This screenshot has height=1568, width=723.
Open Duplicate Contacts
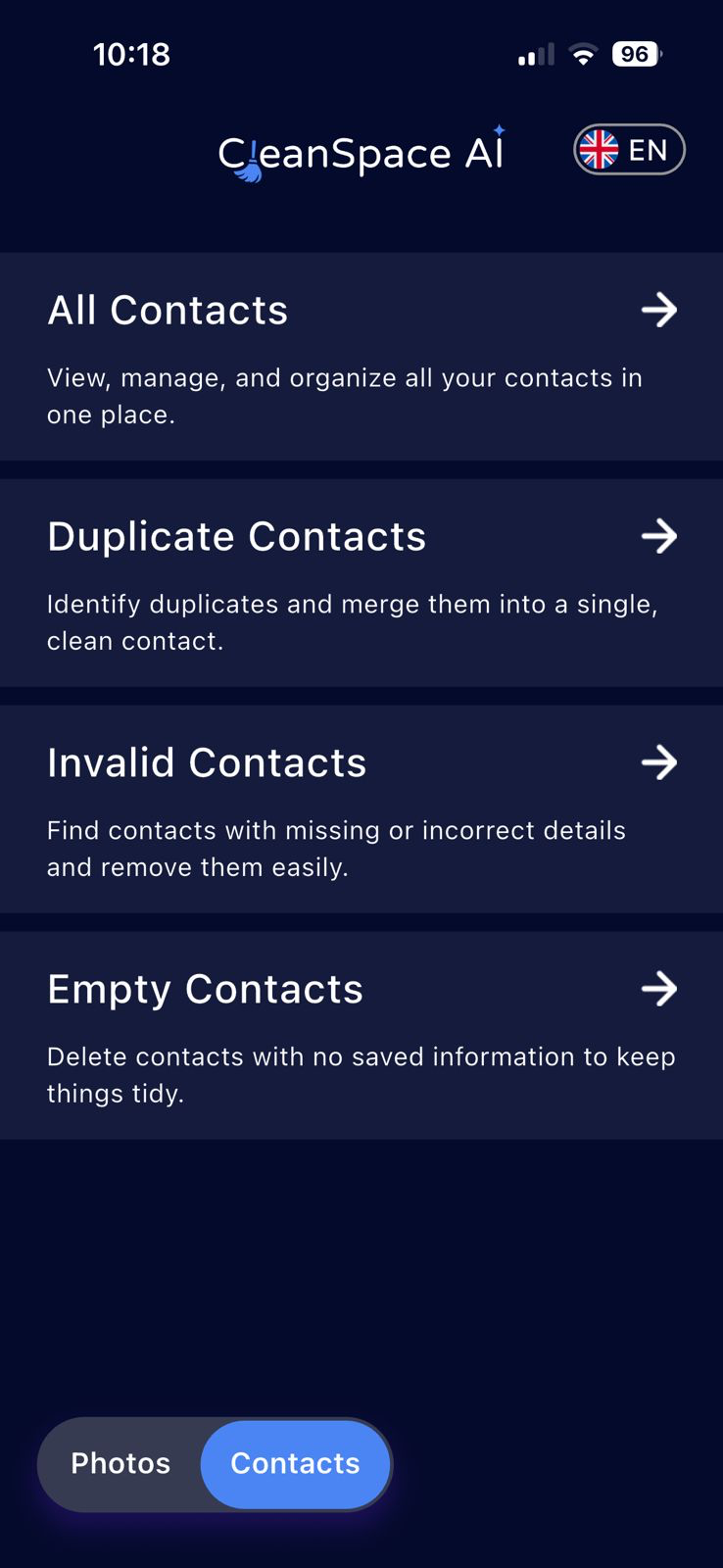(361, 583)
